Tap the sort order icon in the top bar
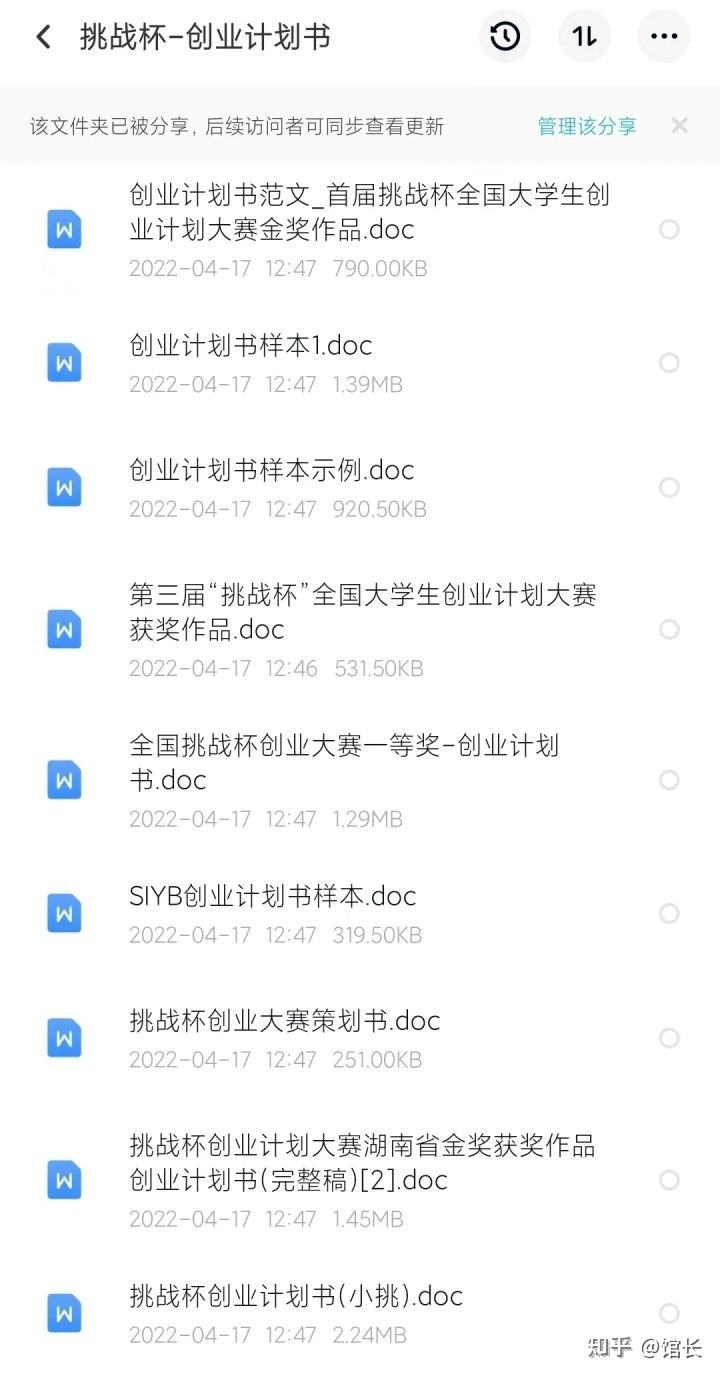The image size is (720, 1378). [584, 36]
